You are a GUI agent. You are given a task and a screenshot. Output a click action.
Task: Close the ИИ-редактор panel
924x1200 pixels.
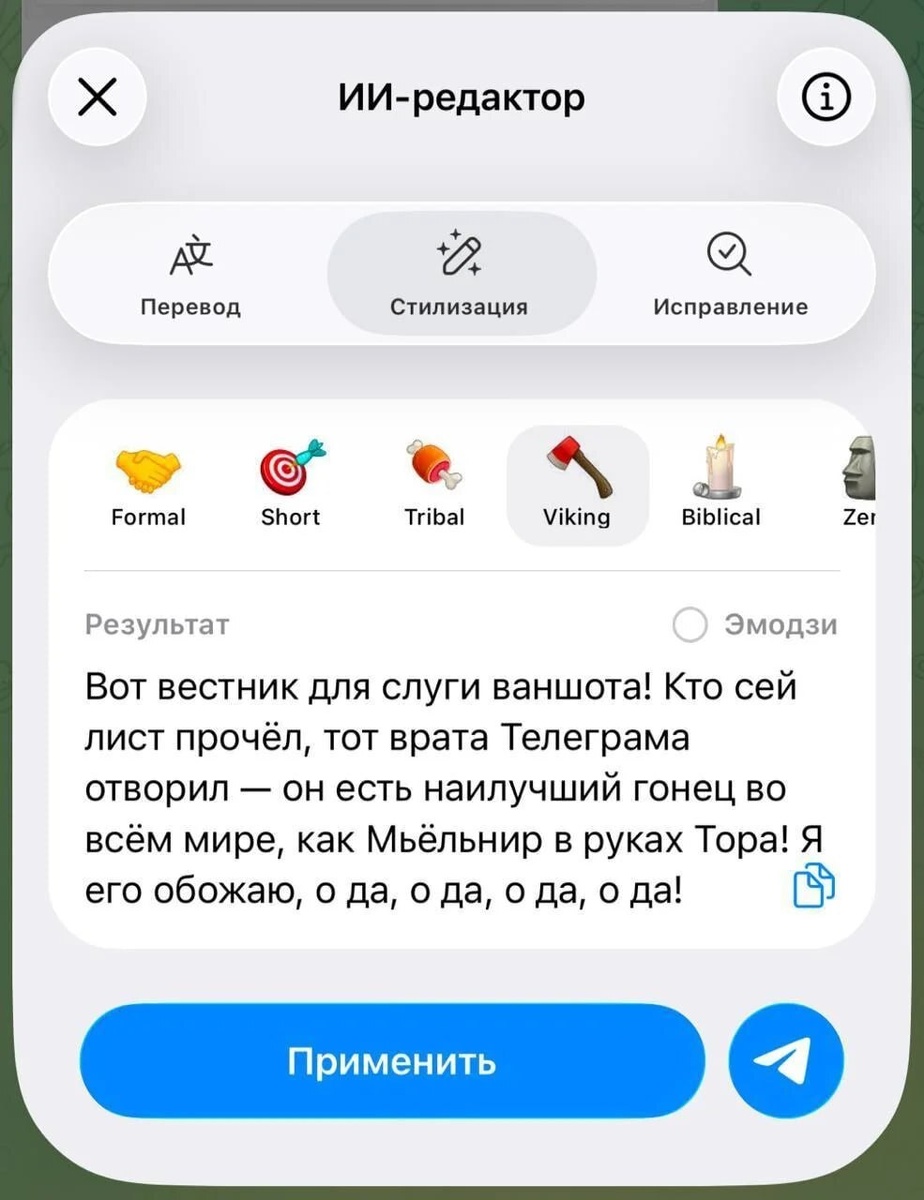(x=97, y=98)
